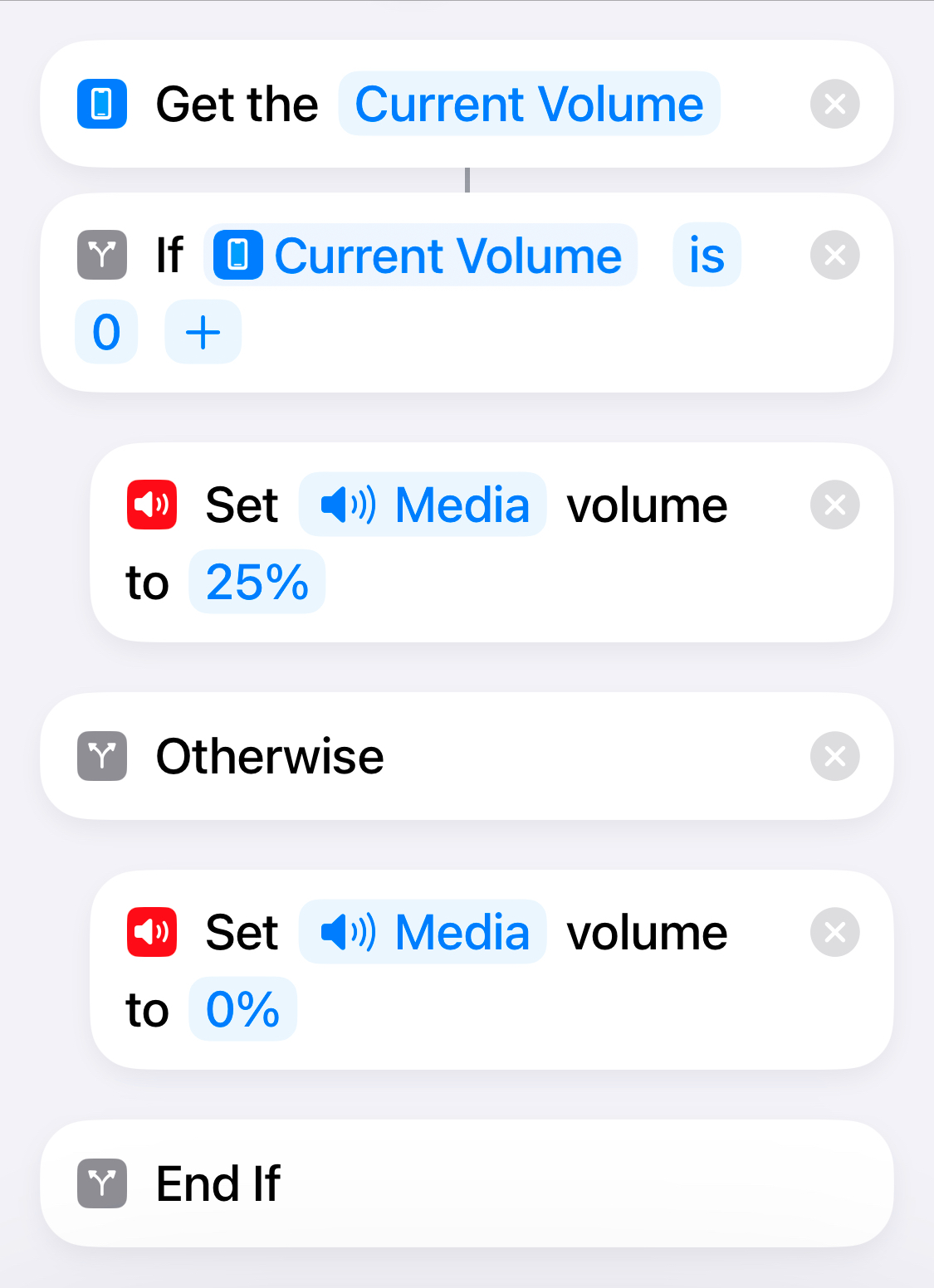Delete the If action
Image resolution: width=934 pixels, height=1288 pixels.
834,256
